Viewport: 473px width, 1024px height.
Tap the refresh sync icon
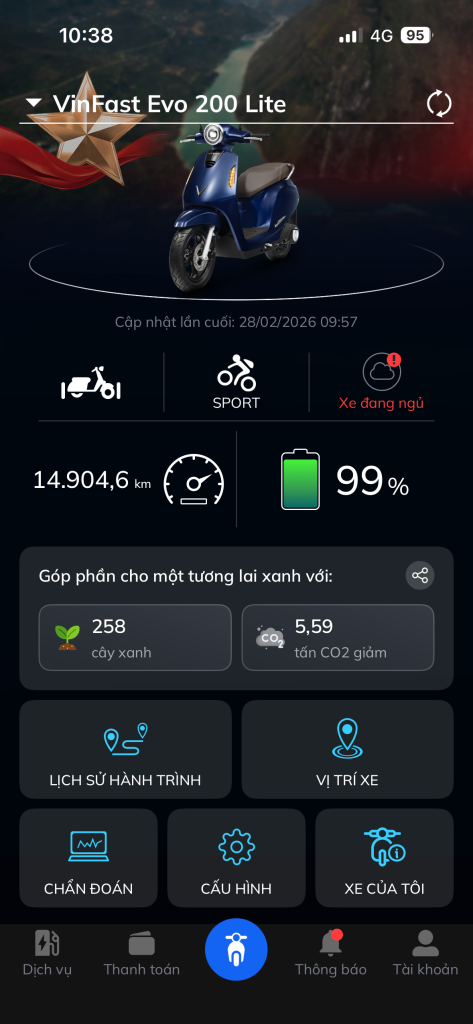pos(439,104)
